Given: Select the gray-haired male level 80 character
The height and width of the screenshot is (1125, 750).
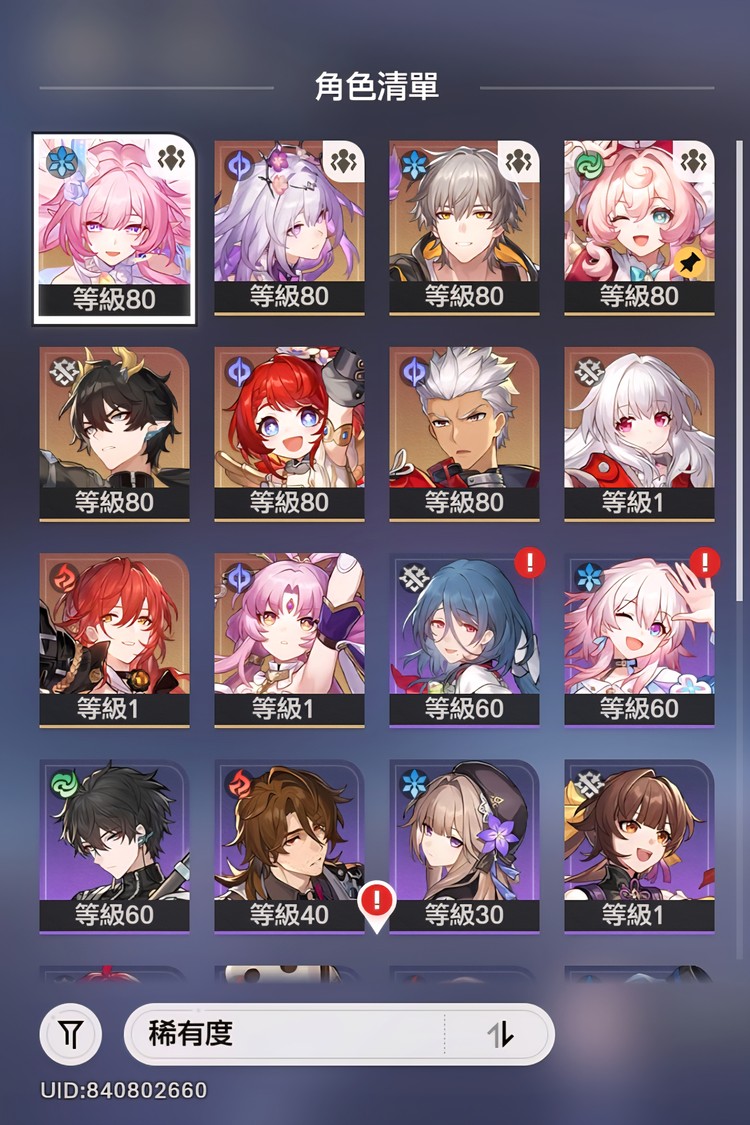Looking at the screenshot, I should 464,227.
